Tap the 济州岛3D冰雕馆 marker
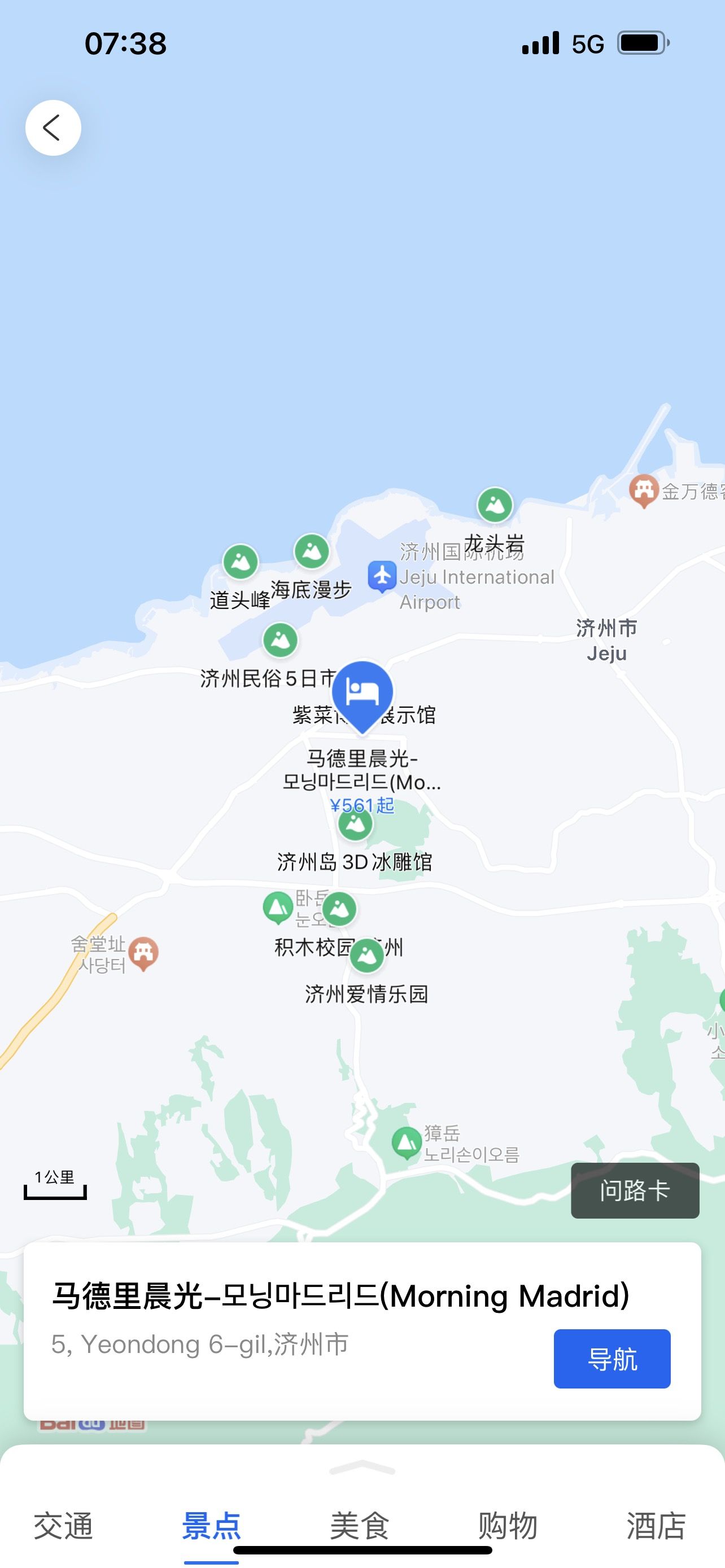Viewport: 725px width, 1568px height. click(x=355, y=825)
